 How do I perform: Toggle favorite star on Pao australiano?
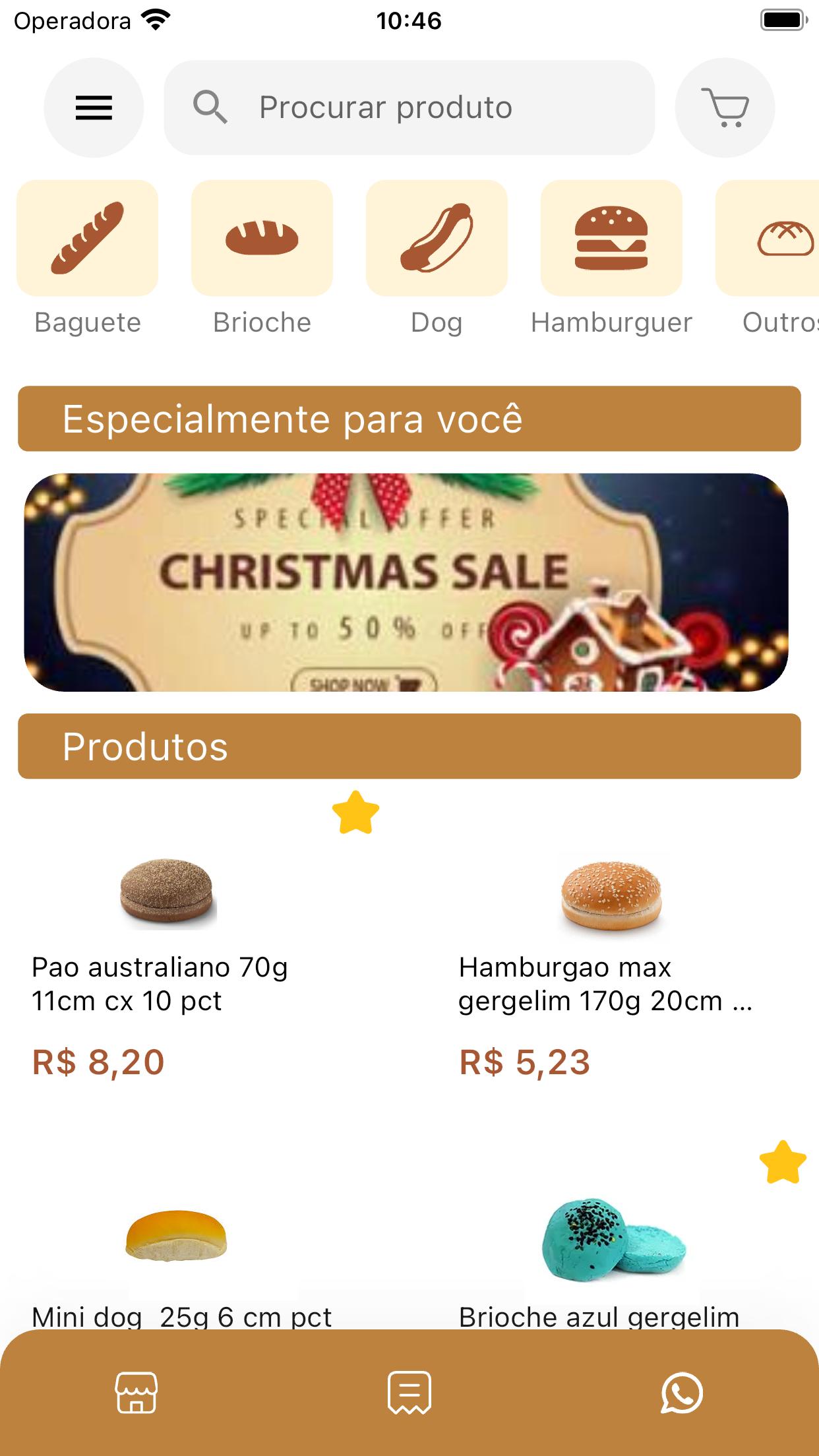(x=355, y=812)
